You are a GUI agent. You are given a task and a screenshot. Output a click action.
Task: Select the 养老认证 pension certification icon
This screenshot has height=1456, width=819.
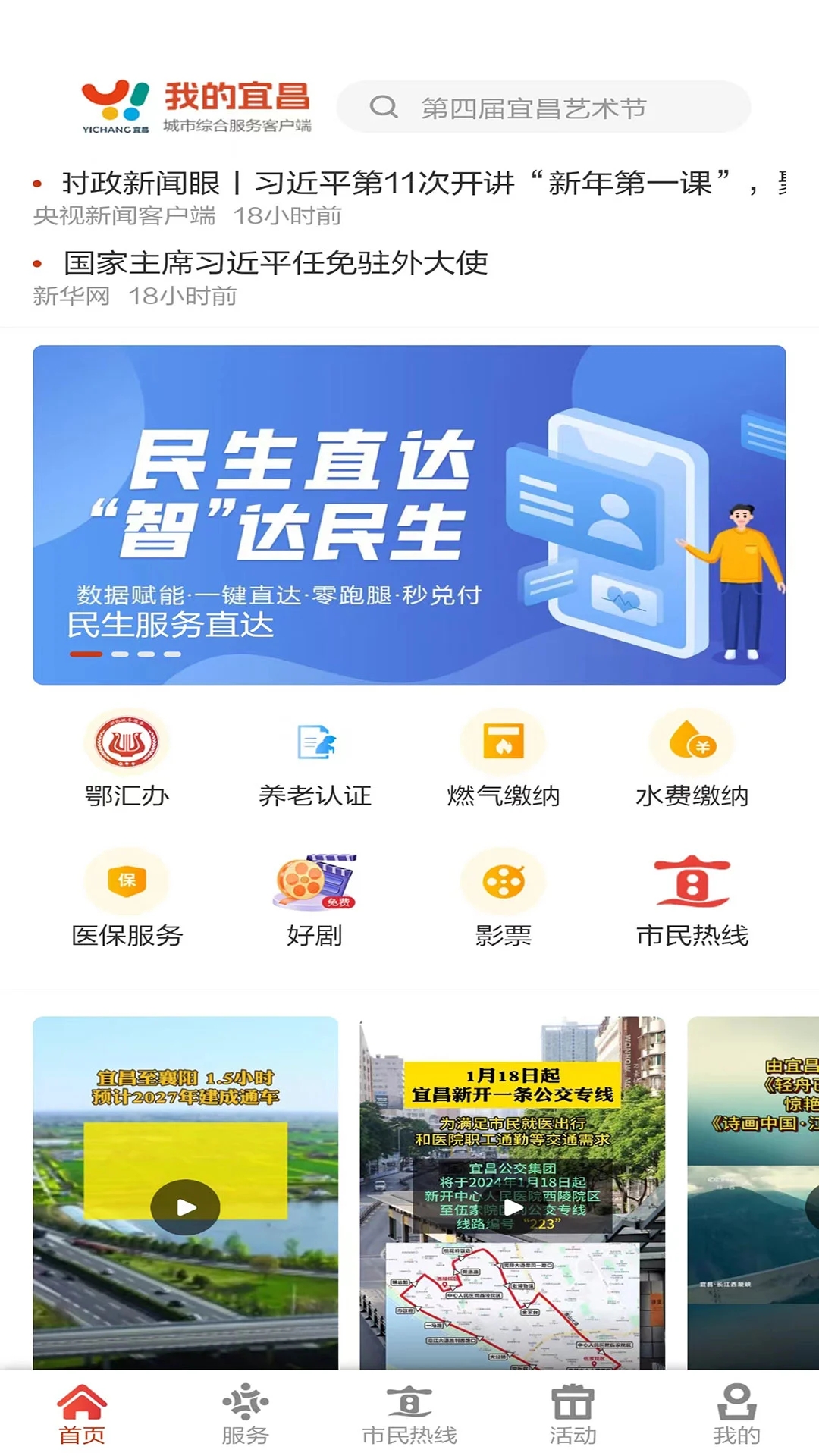[315, 758]
